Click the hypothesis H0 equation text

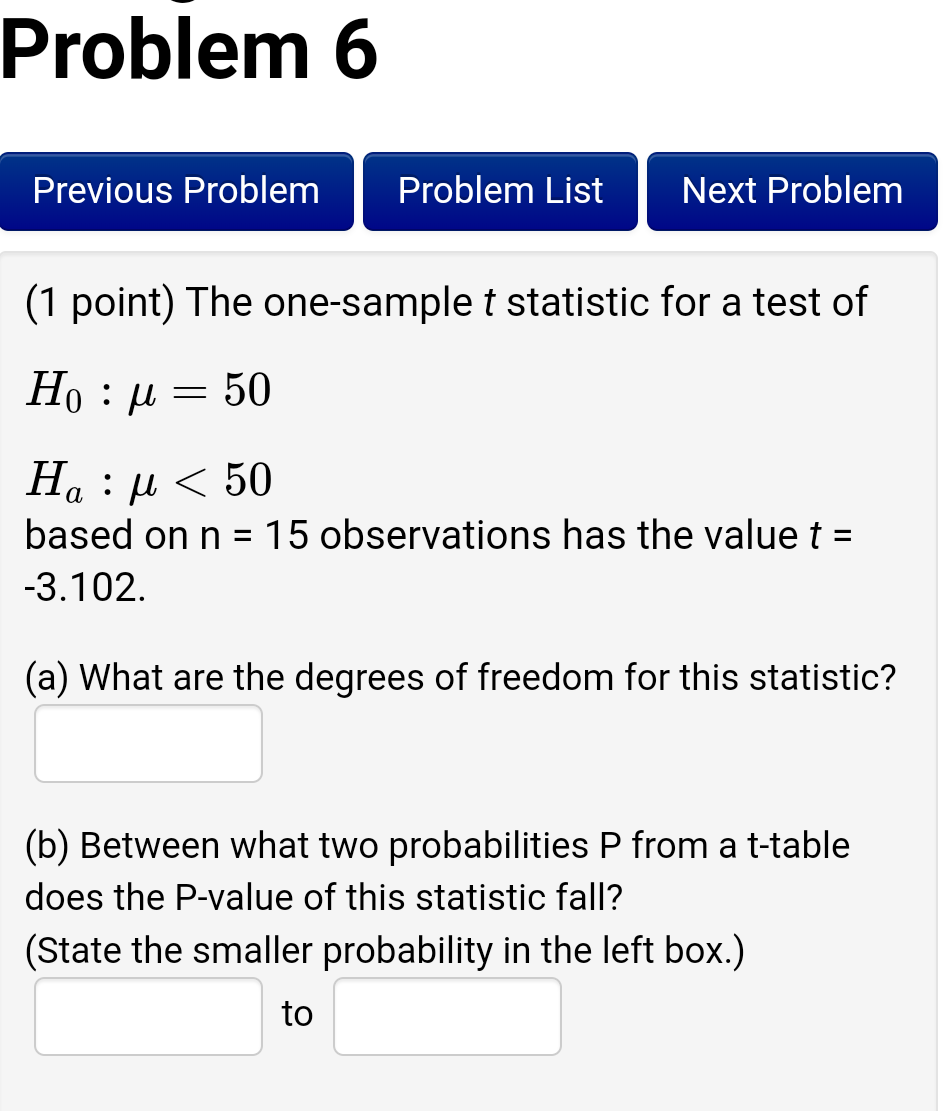[x=148, y=390]
